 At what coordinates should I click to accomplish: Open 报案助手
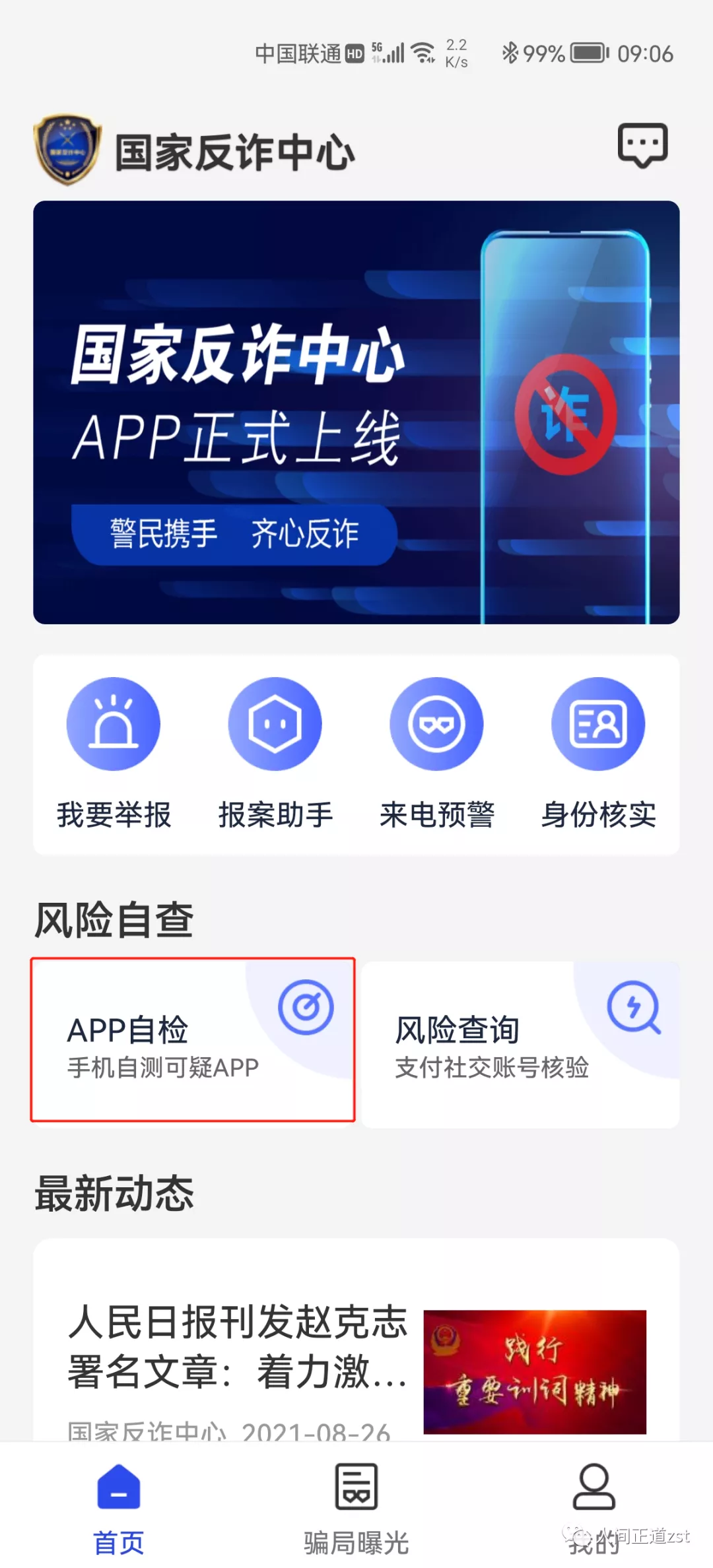coord(275,753)
